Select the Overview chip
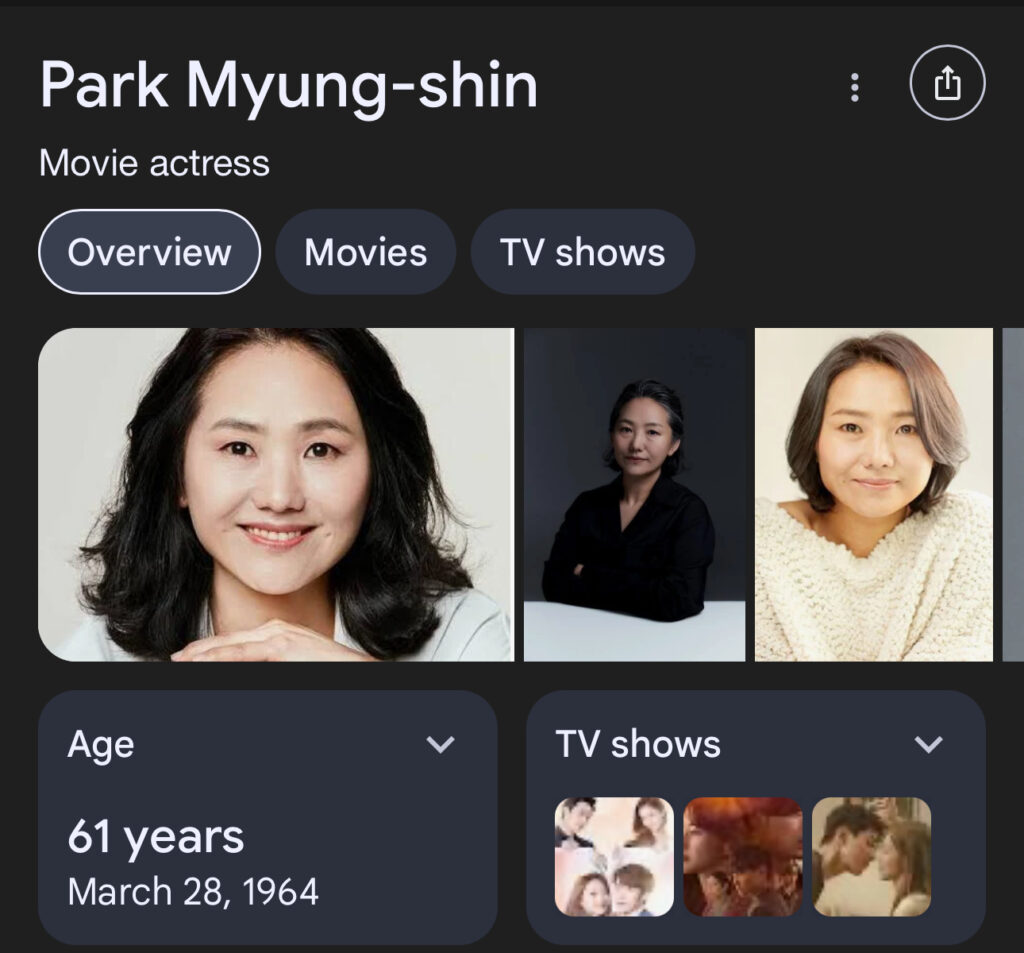The width and height of the screenshot is (1024, 953). click(x=149, y=252)
